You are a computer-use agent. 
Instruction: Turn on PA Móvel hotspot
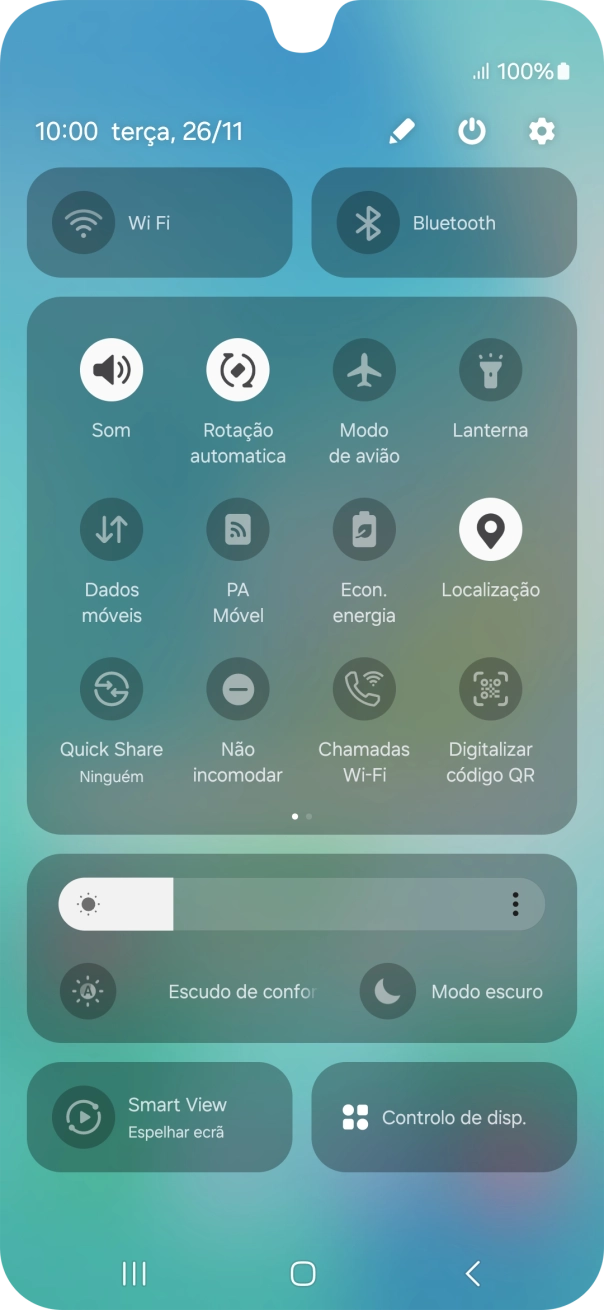238,529
